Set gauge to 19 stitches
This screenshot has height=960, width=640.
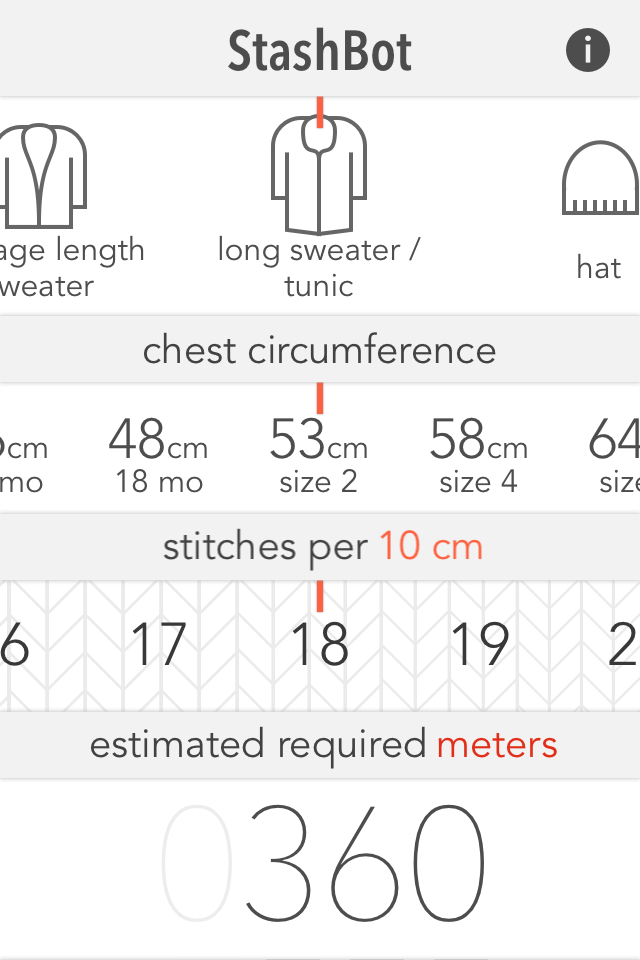coord(480,645)
